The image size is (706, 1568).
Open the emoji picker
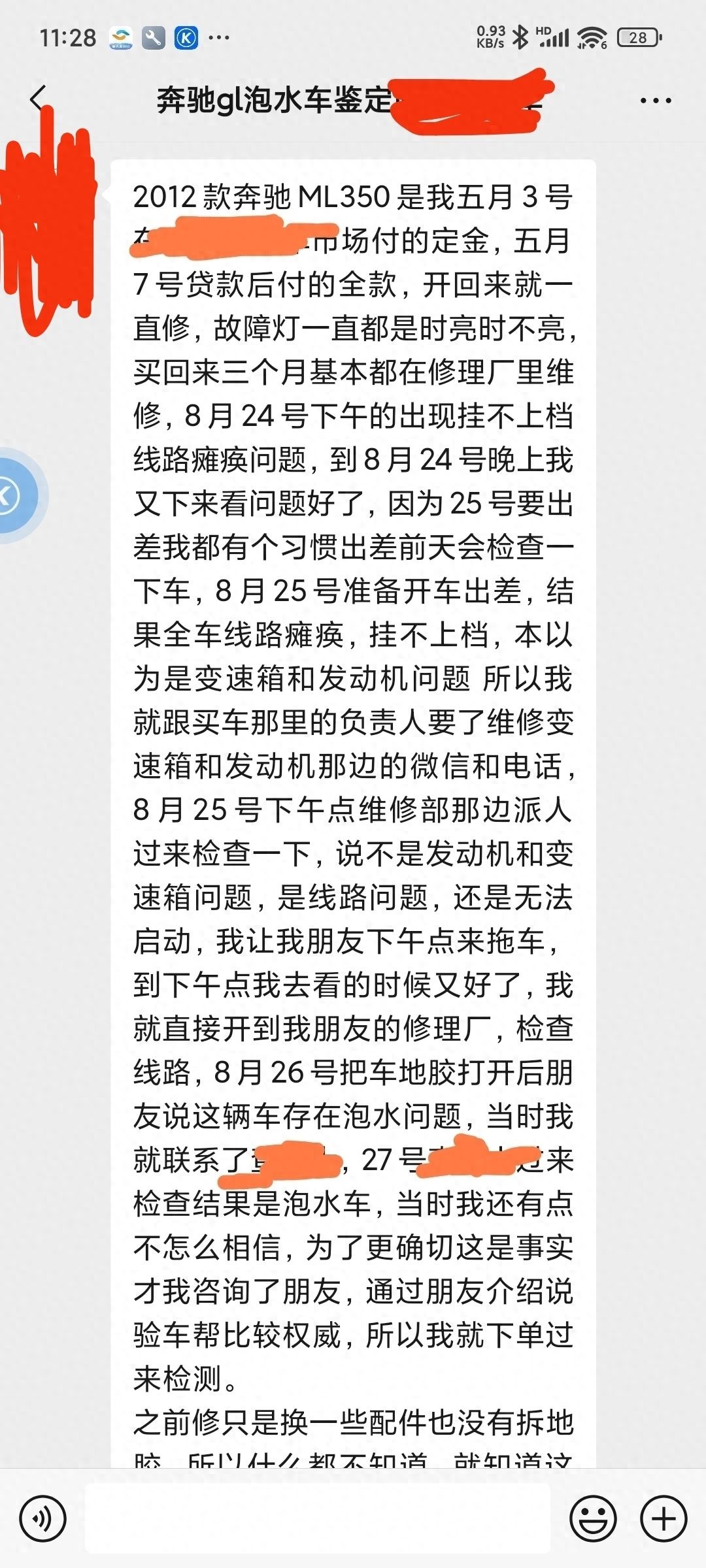pos(593,1519)
